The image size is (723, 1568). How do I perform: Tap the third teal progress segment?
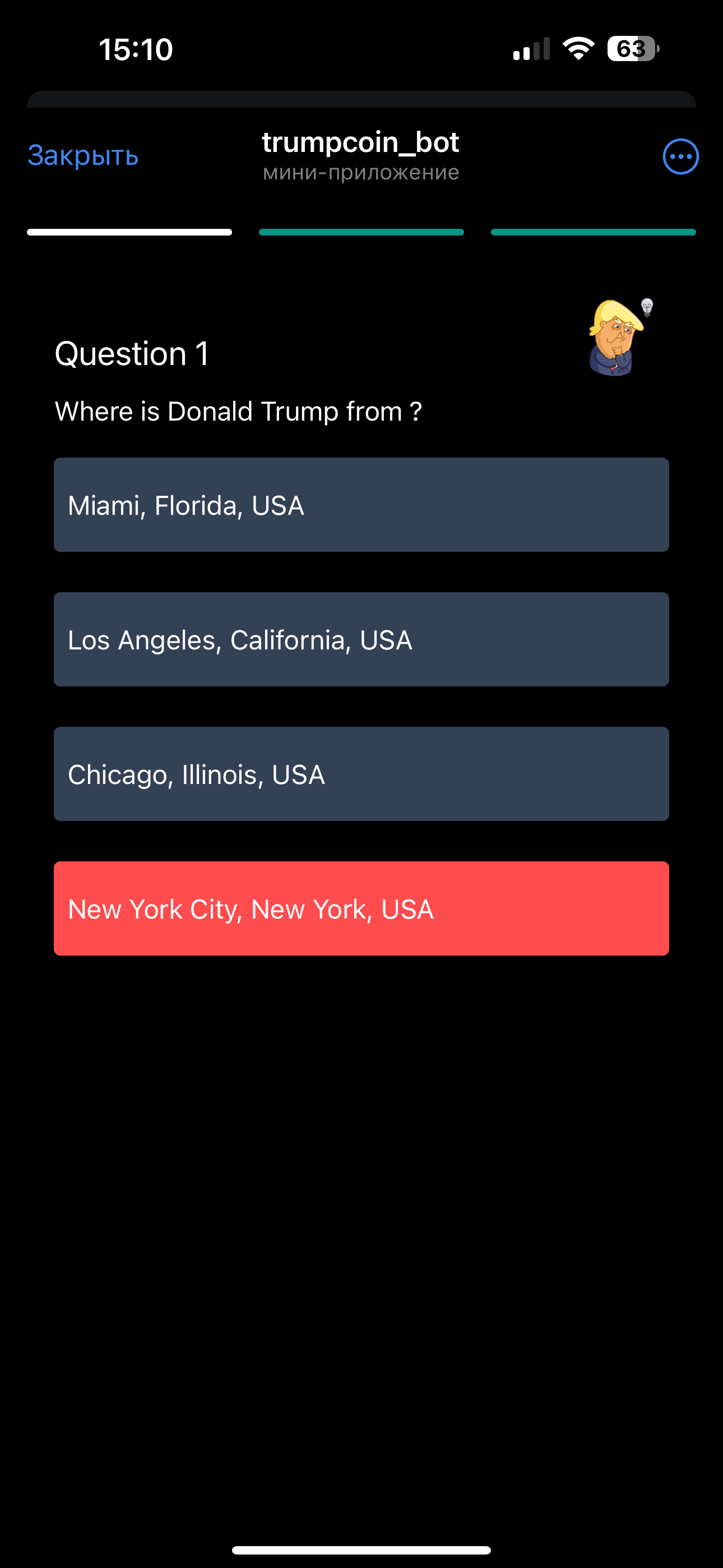[594, 232]
